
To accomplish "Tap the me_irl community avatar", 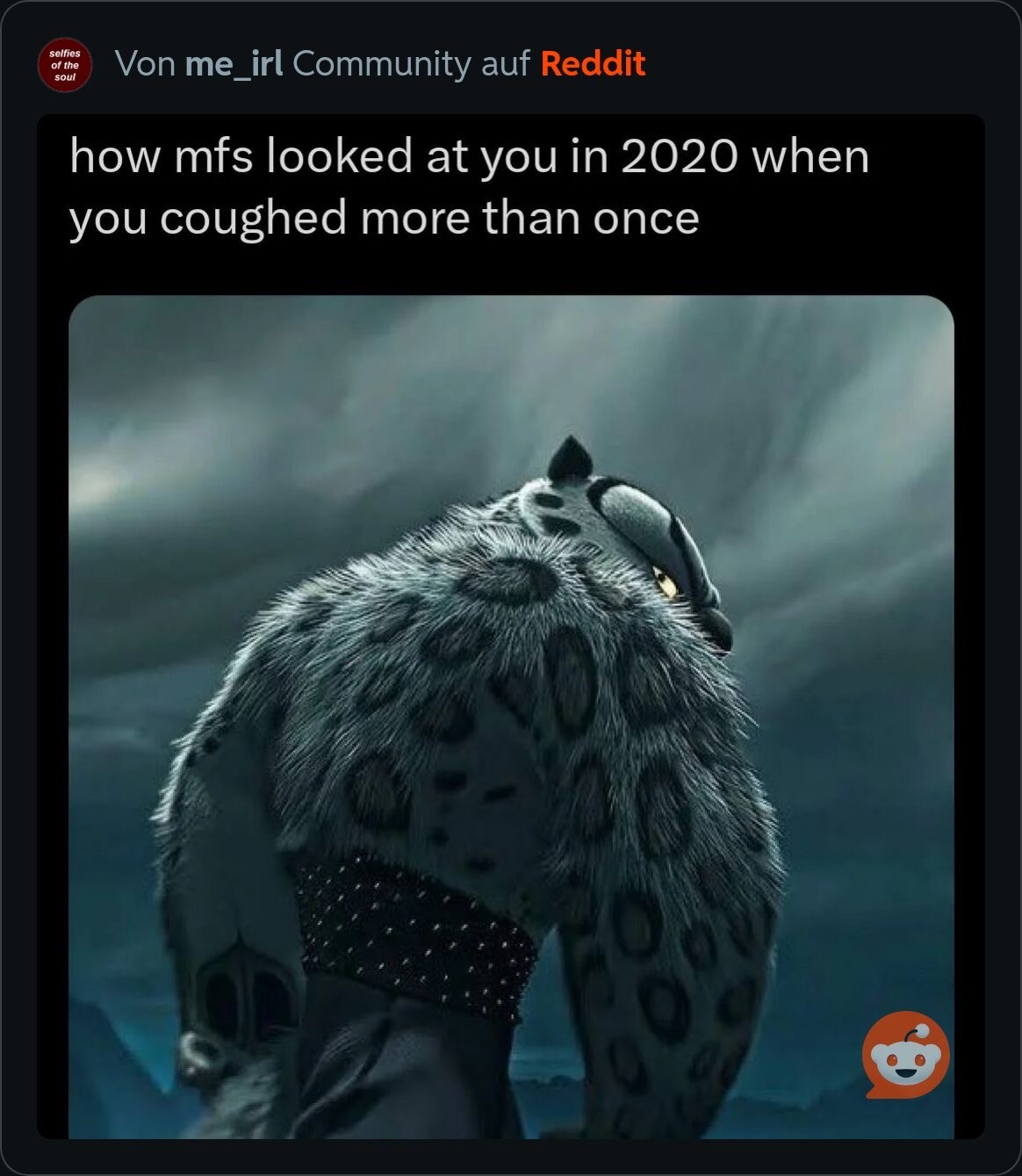I will click(x=65, y=65).
